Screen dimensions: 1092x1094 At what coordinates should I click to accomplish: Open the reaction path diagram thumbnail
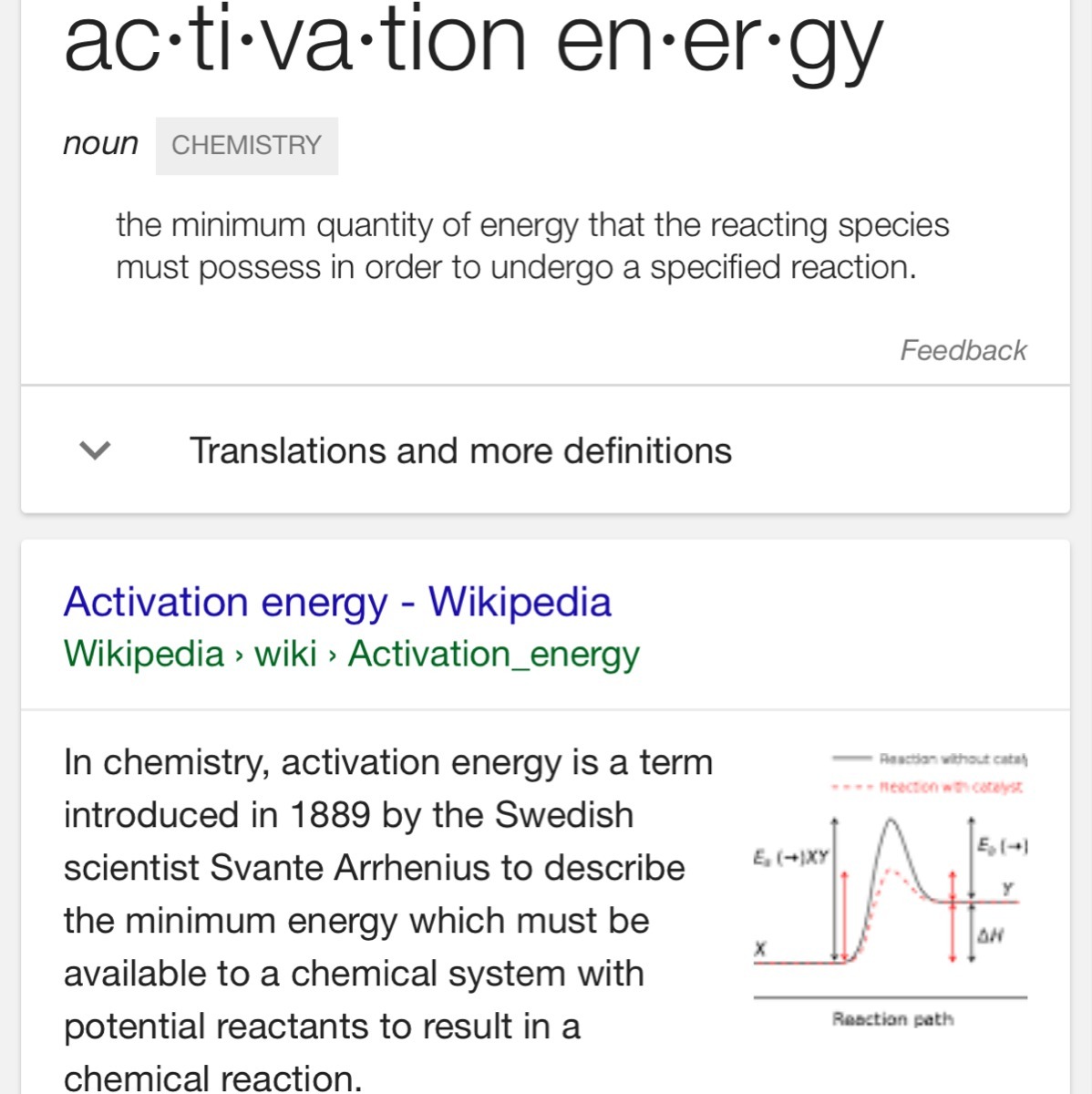coord(891,888)
